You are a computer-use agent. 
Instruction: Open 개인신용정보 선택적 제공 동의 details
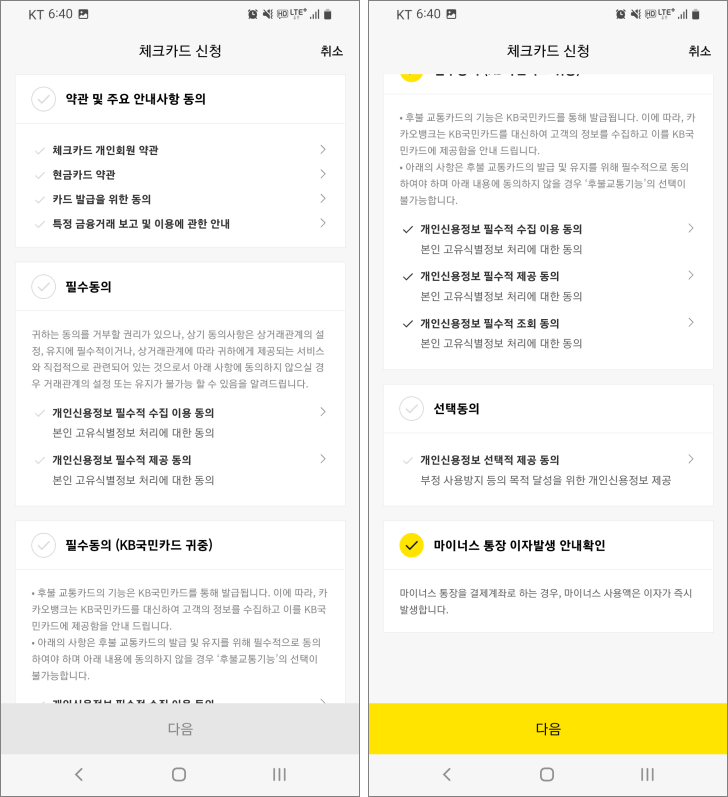point(690,460)
